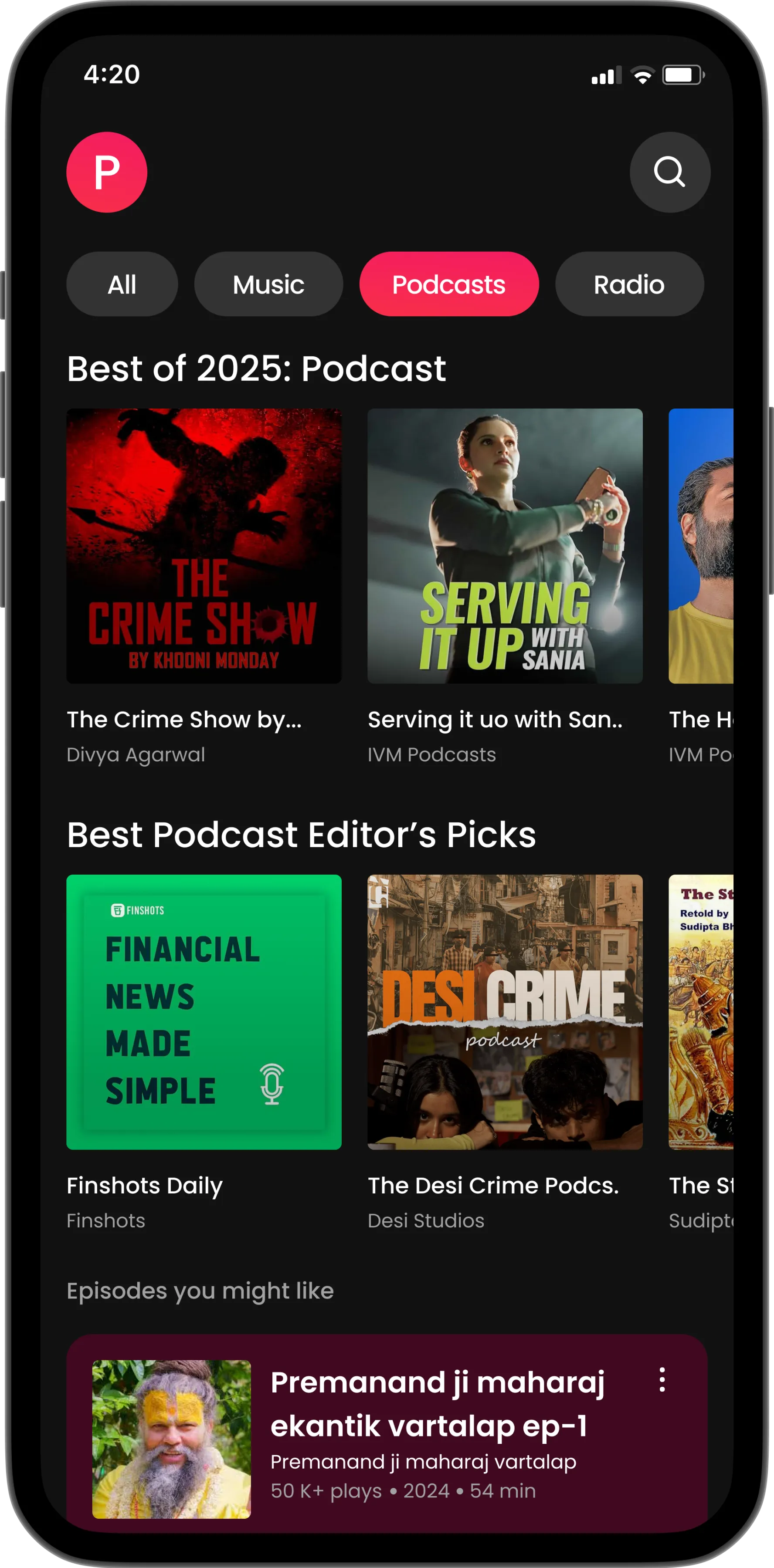Open the IVM podcast card with the bearded man

coord(701,546)
